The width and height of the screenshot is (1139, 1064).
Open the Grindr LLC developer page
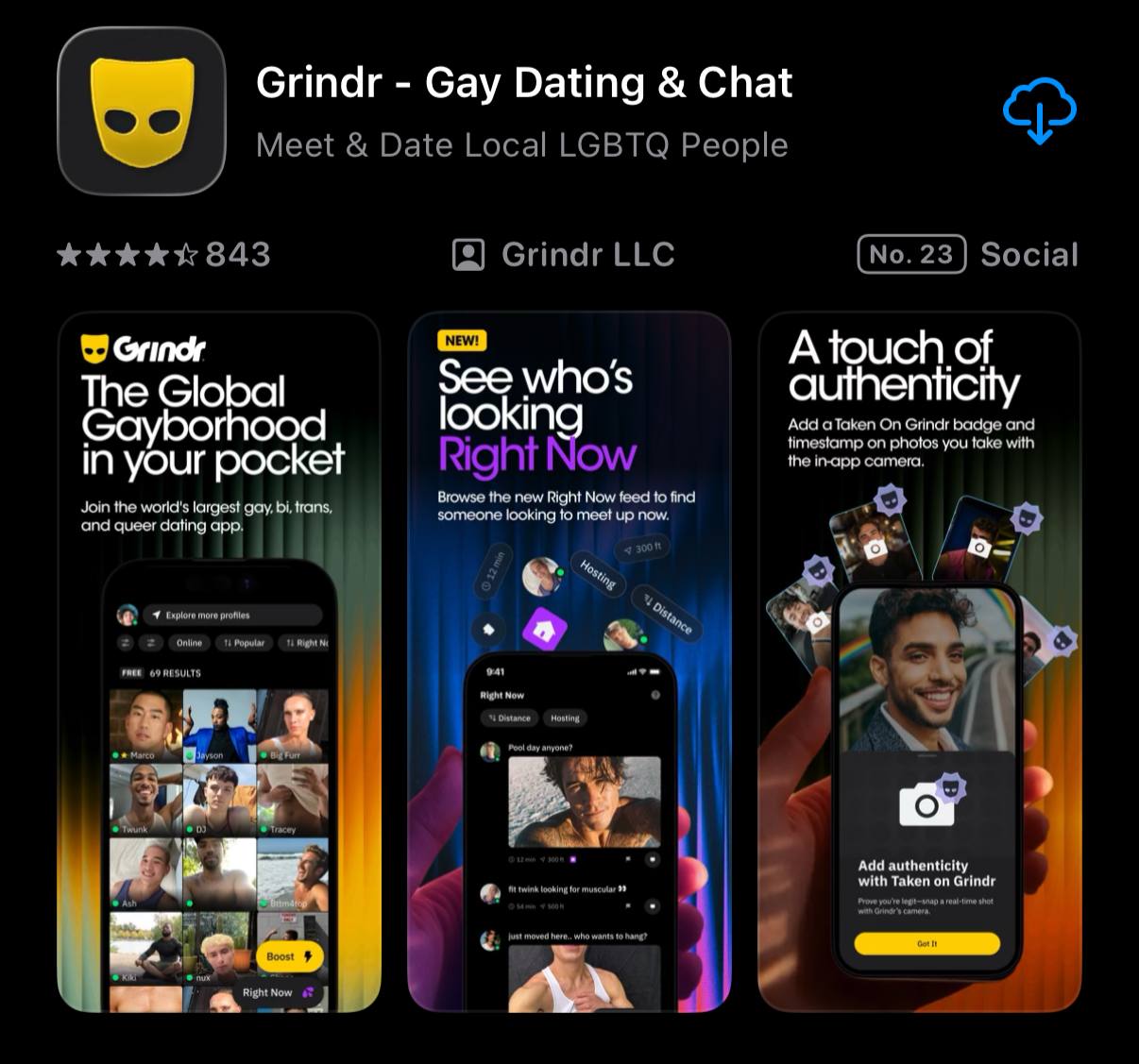coord(564,255)
